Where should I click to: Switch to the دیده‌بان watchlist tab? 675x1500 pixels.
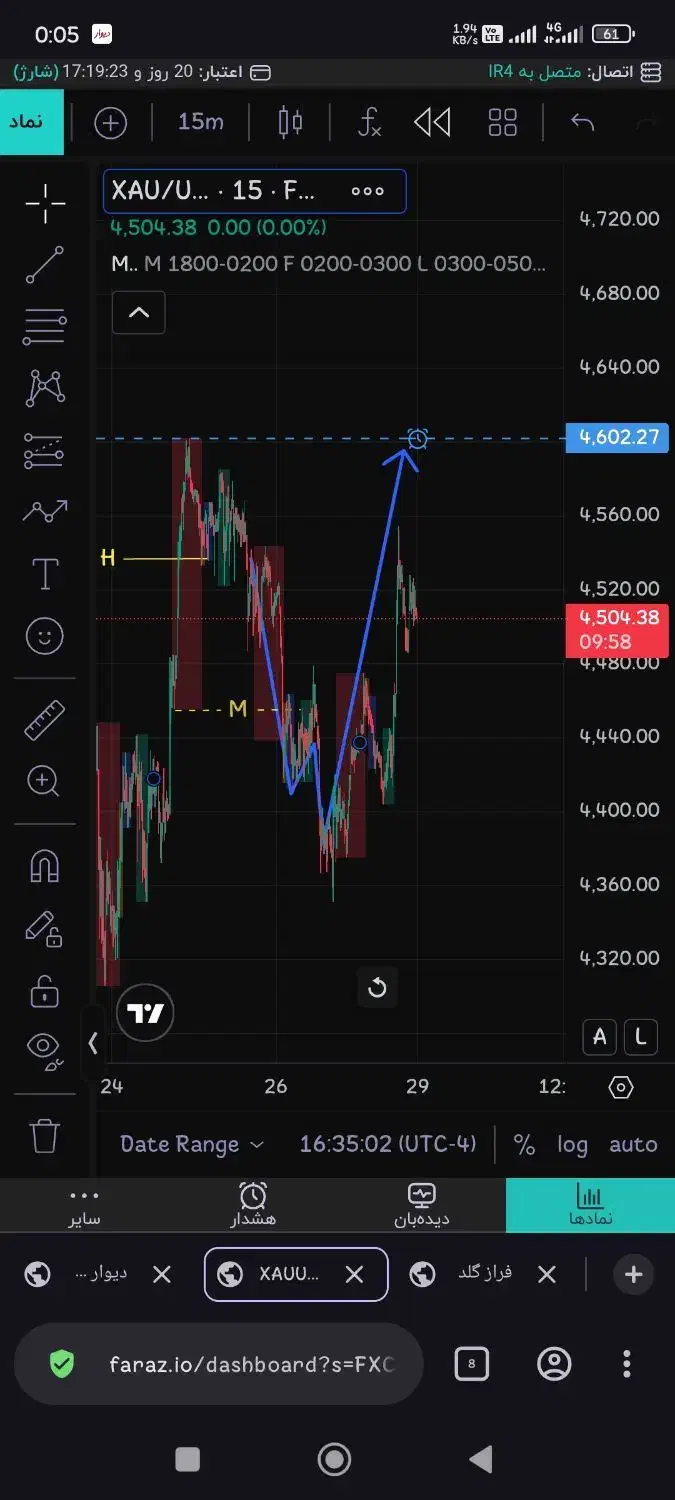tap(421, 1205)
